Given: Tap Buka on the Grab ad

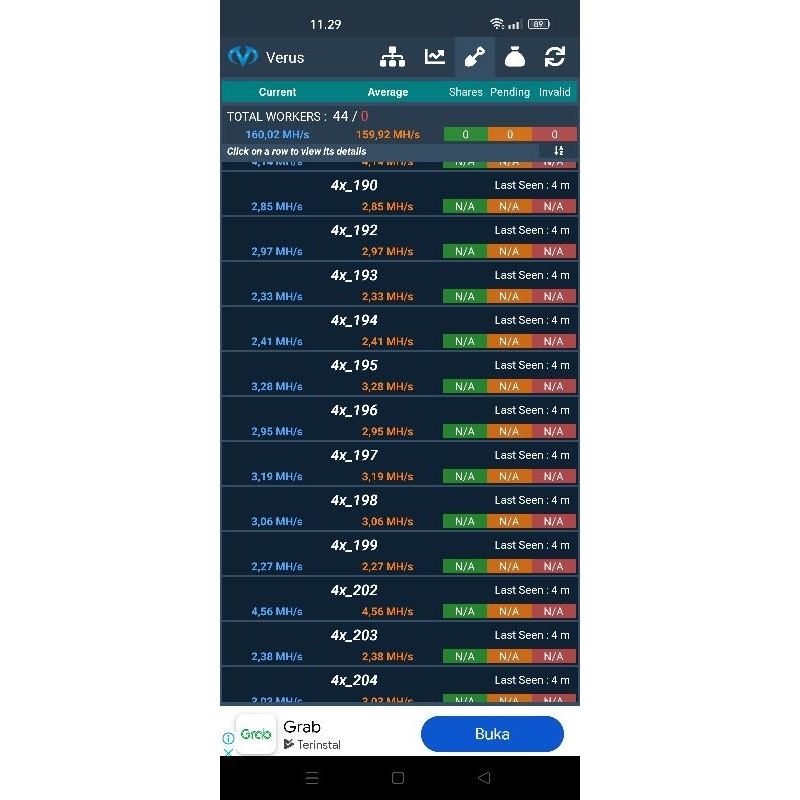Looking at the screenshot, I should pos(492,734).
